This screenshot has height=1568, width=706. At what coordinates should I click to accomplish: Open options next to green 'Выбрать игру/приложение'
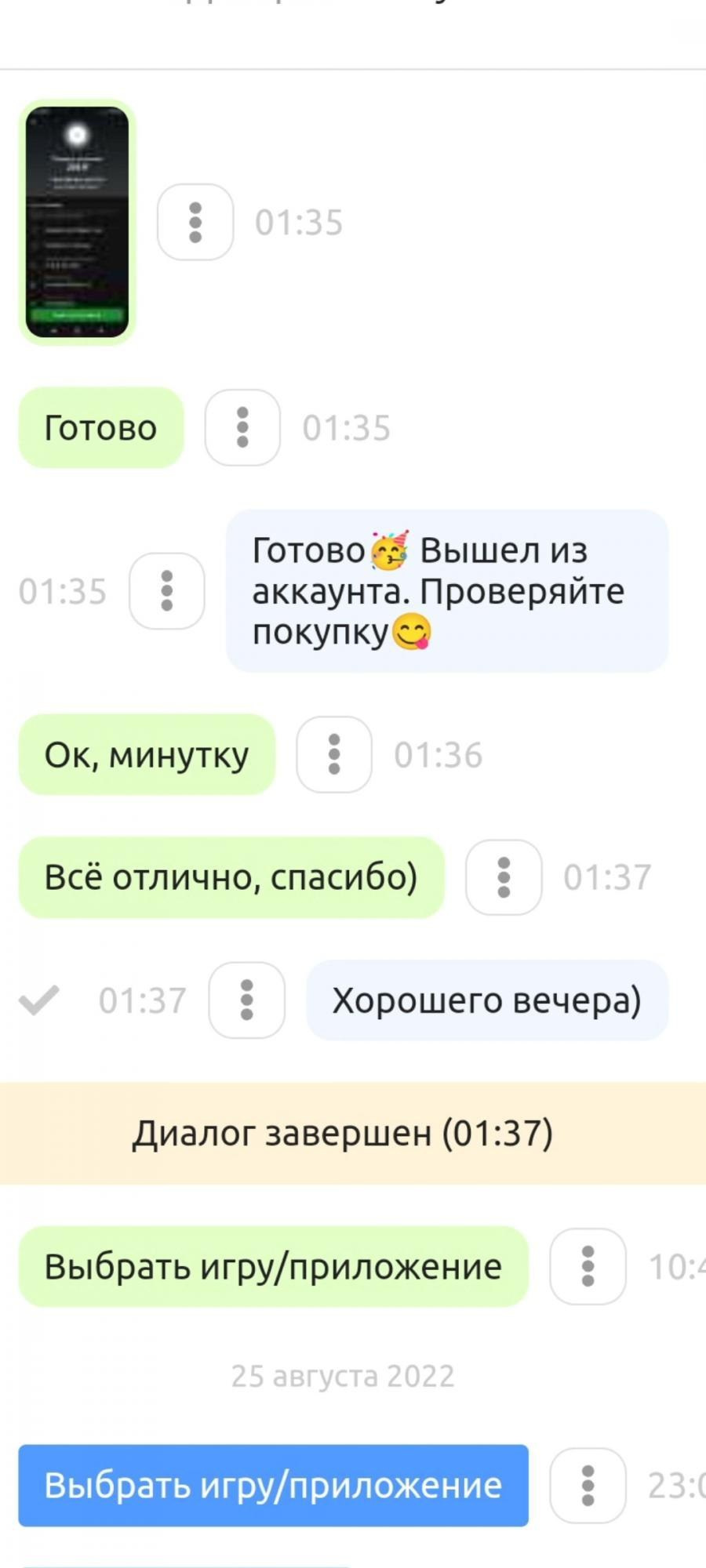pos(588,1266)
